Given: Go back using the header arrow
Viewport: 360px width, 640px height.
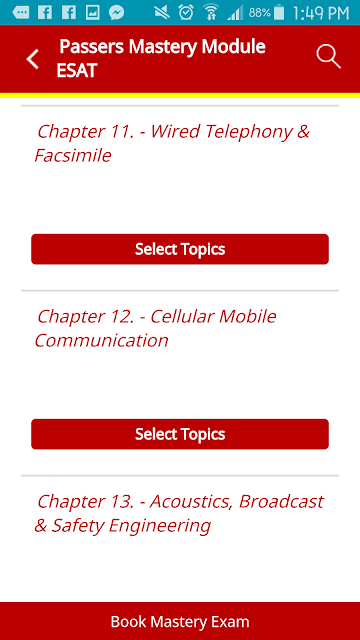Looking at the screenshot, I should point(33,59).
